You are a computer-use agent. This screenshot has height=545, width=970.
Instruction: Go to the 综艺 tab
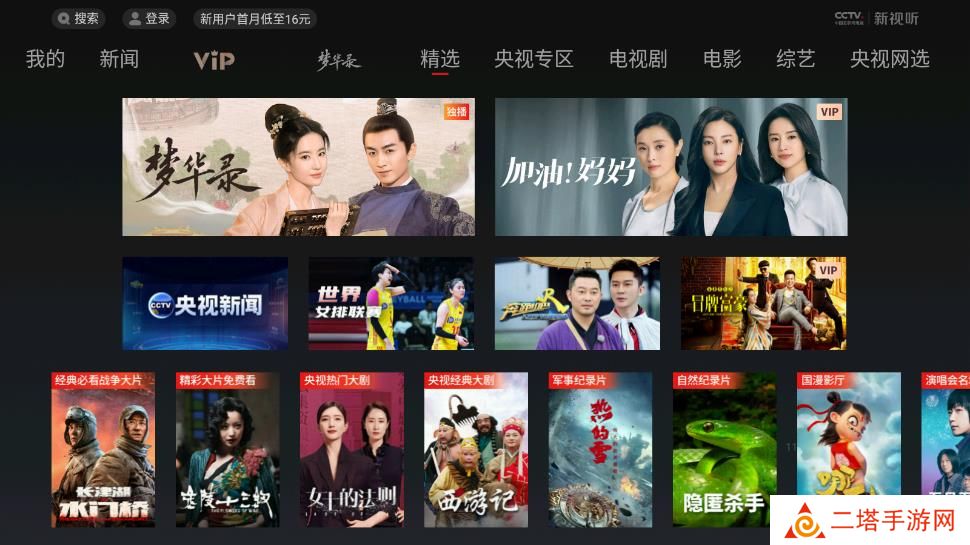coord(796,59)
